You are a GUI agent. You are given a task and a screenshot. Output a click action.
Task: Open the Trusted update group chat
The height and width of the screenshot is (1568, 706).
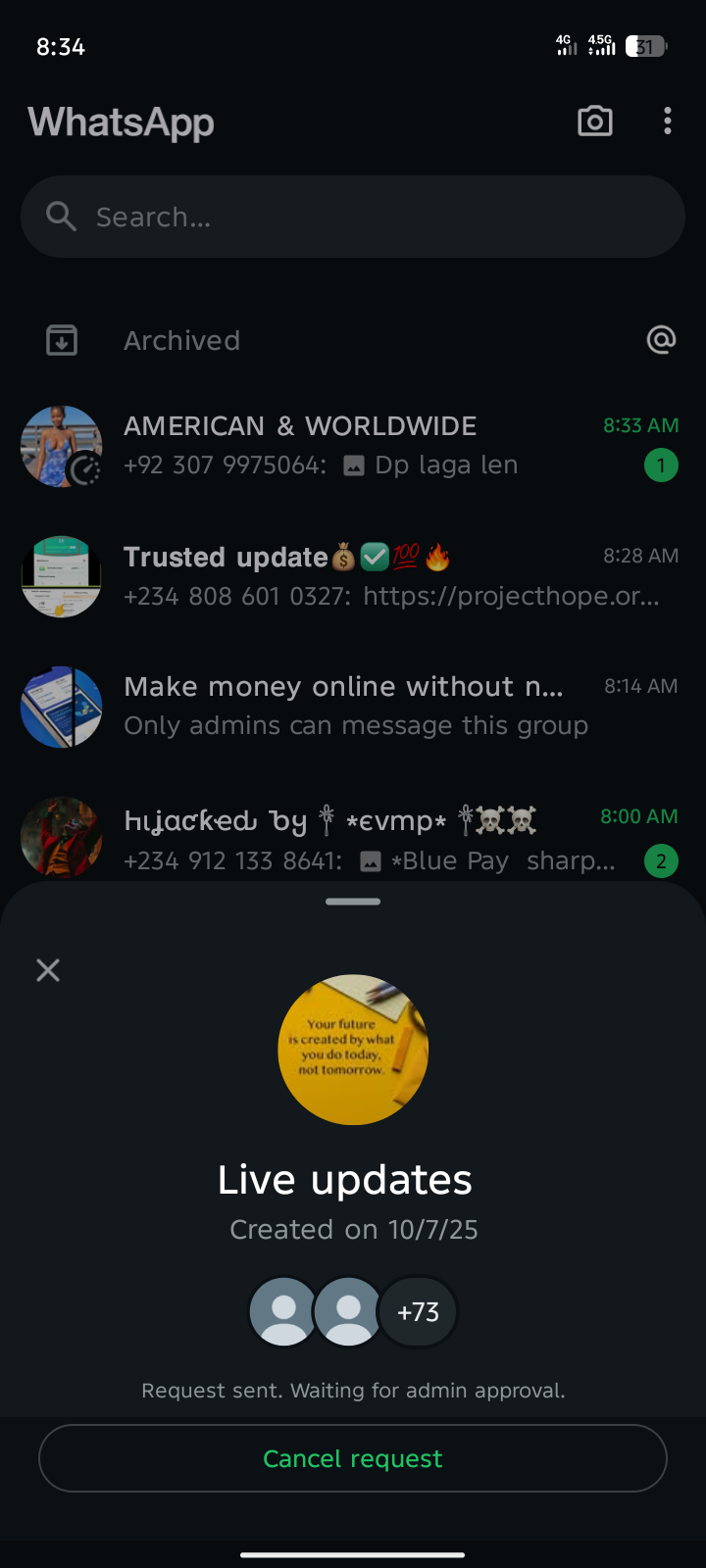click(353, 576)
